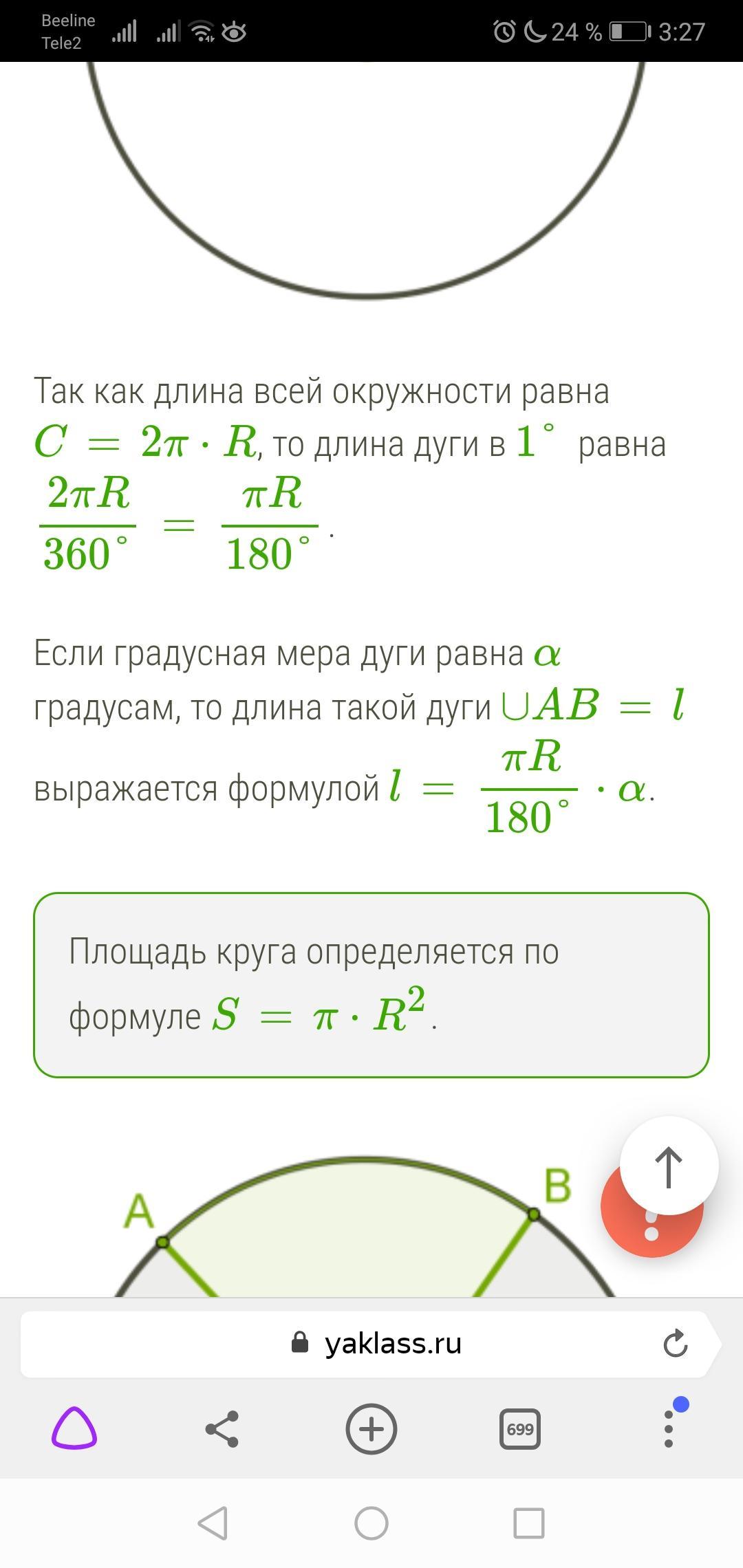Open the Alice voice assistant
The height and width of the screenshot is (1568, 743).
74,1429
